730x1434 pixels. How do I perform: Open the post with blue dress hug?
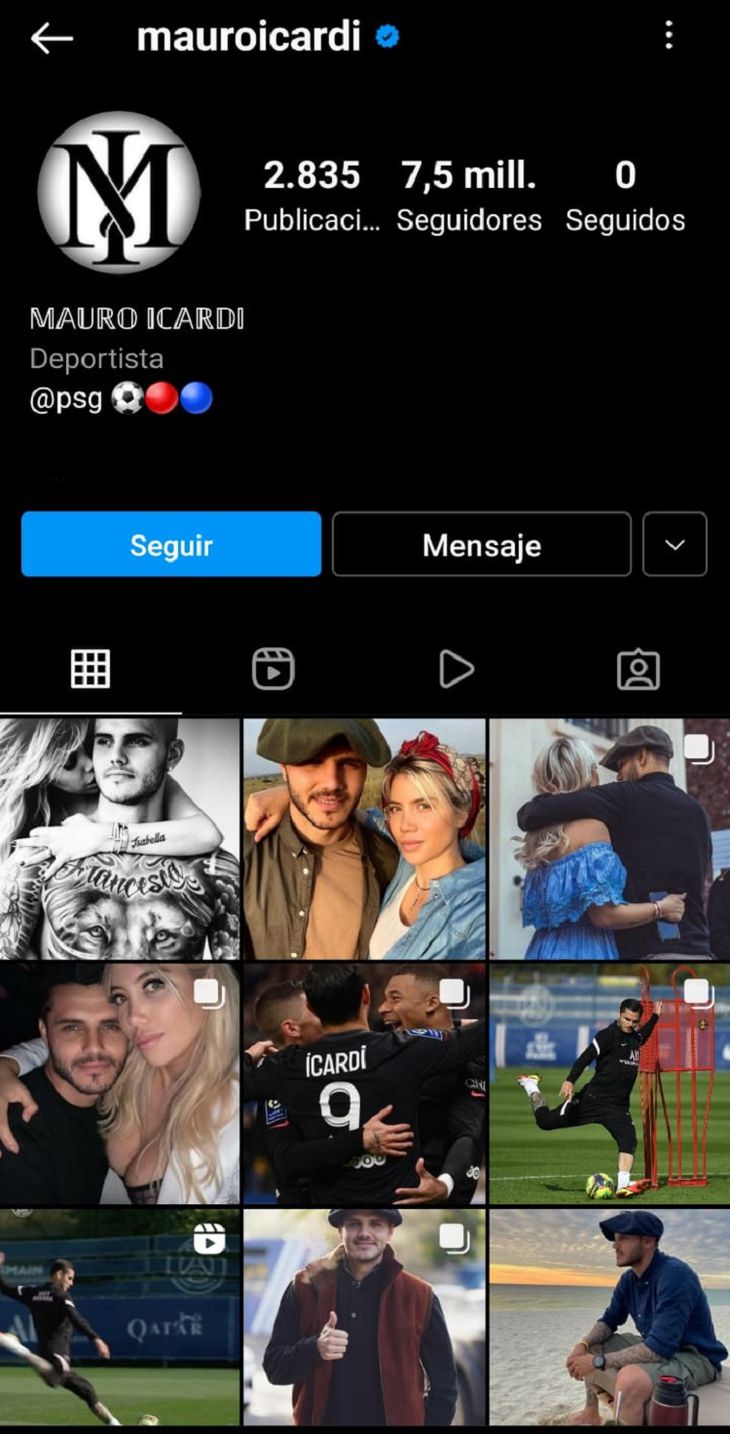[609, 838]
